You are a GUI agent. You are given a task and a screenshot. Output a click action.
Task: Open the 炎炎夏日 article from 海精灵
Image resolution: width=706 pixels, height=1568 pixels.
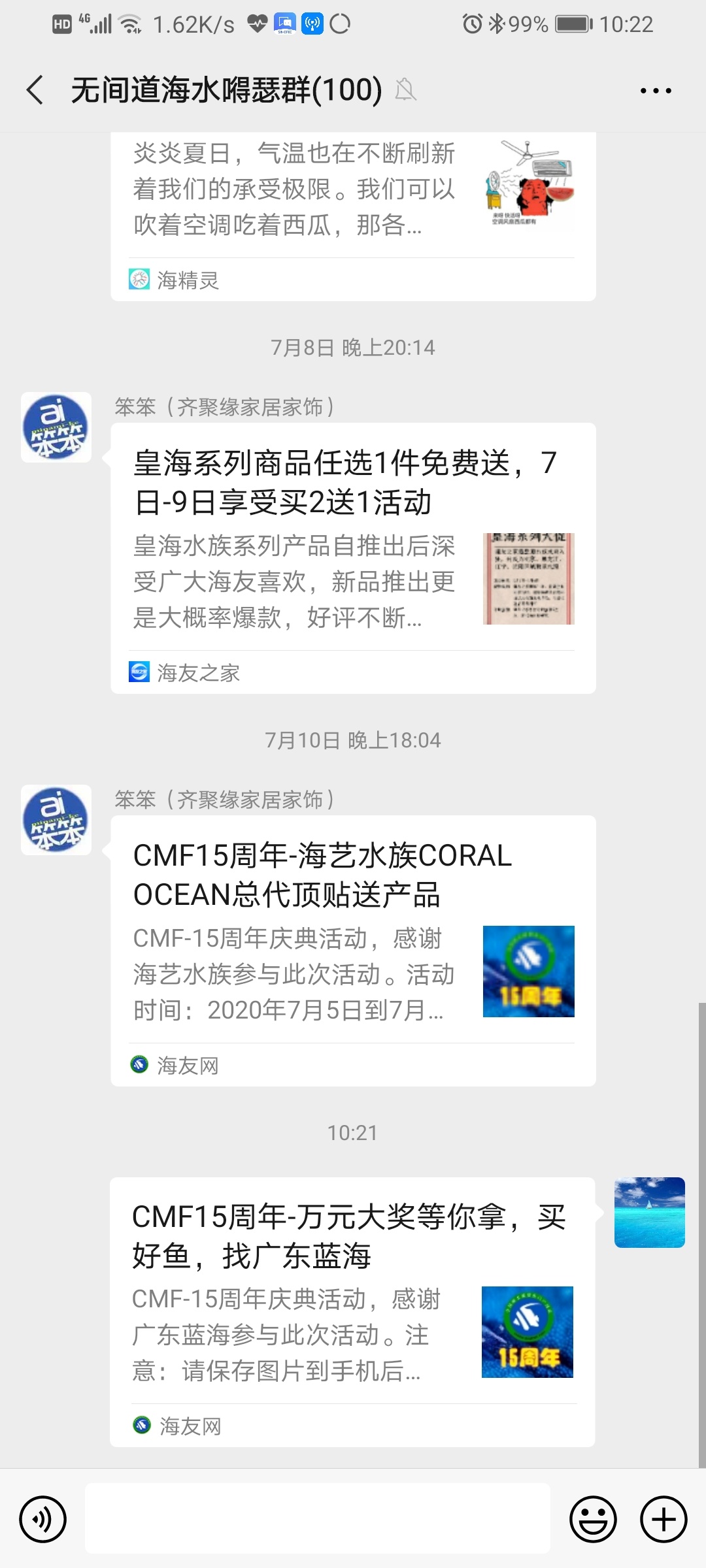click(353, 196)
